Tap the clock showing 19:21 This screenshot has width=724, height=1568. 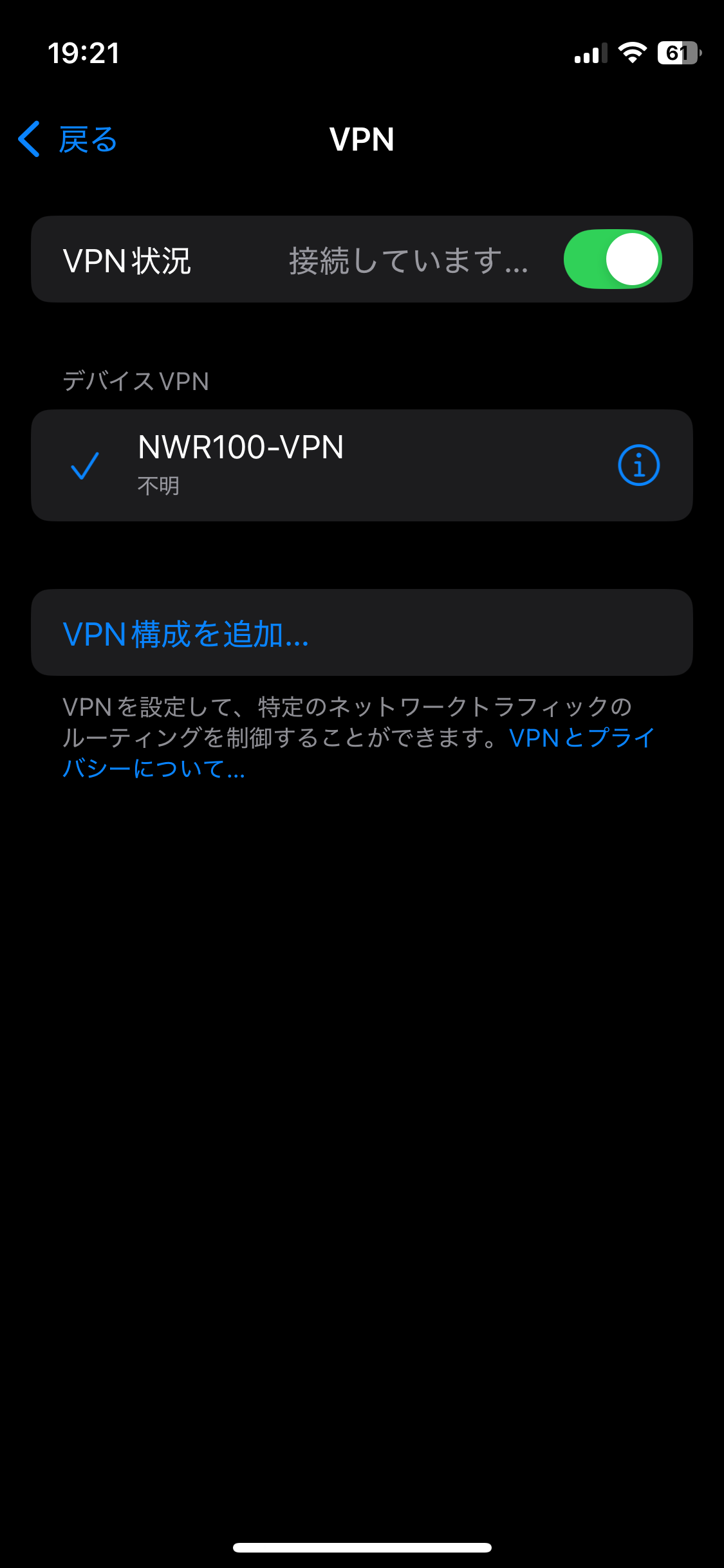[84, 54]
